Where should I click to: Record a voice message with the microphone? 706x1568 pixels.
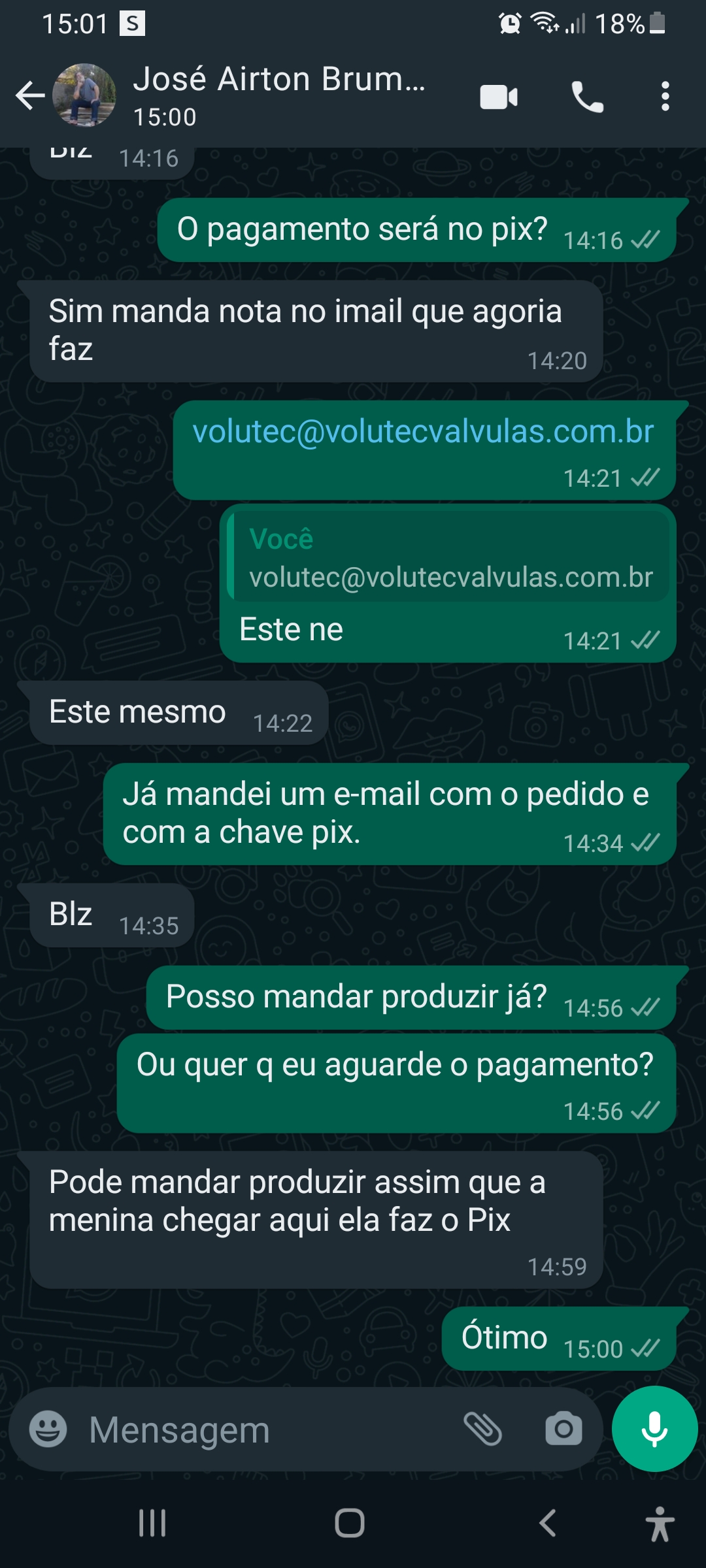654,1428
